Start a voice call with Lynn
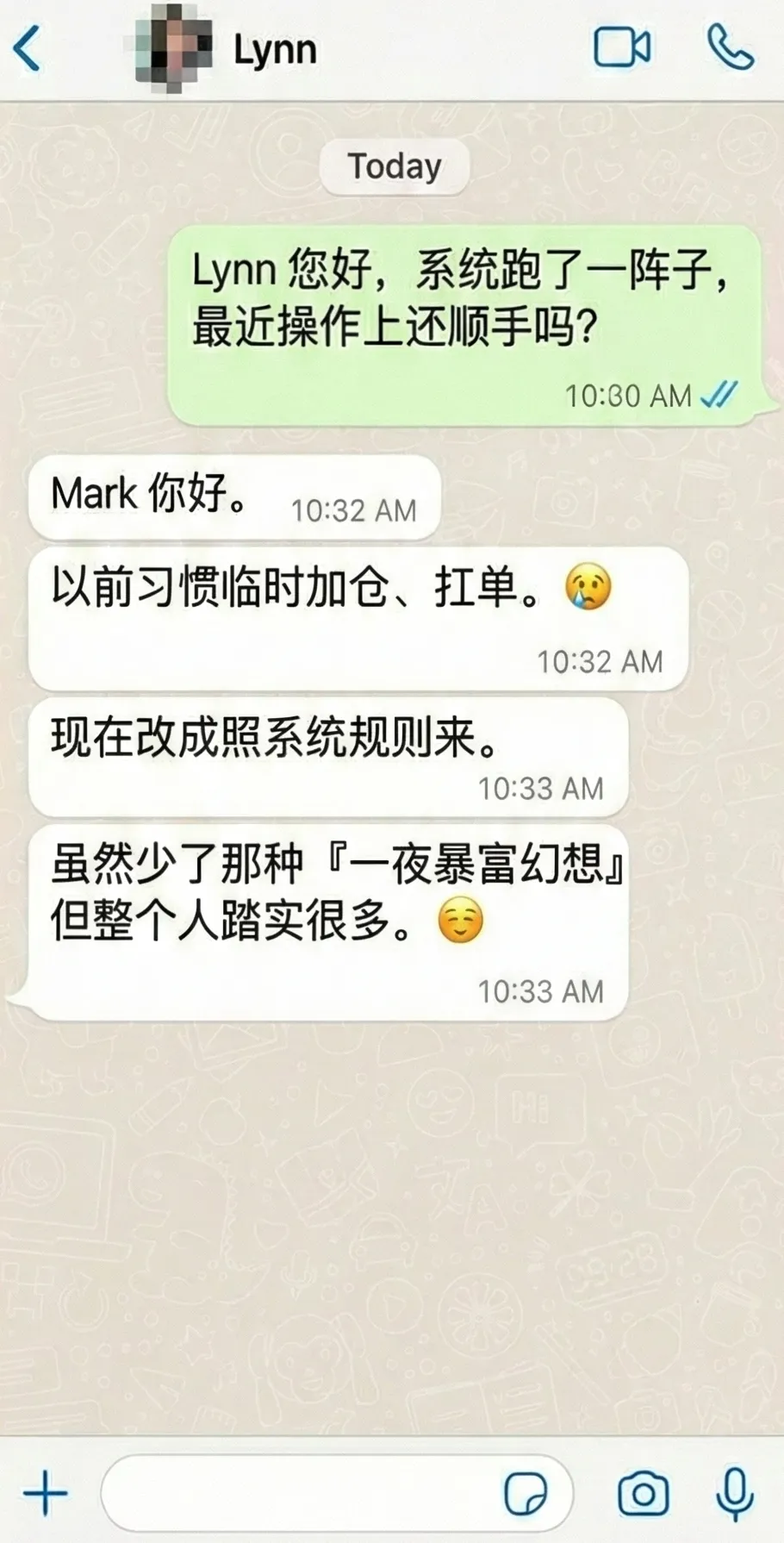Viewport: 784px width, 1543px height. point(731,47)
